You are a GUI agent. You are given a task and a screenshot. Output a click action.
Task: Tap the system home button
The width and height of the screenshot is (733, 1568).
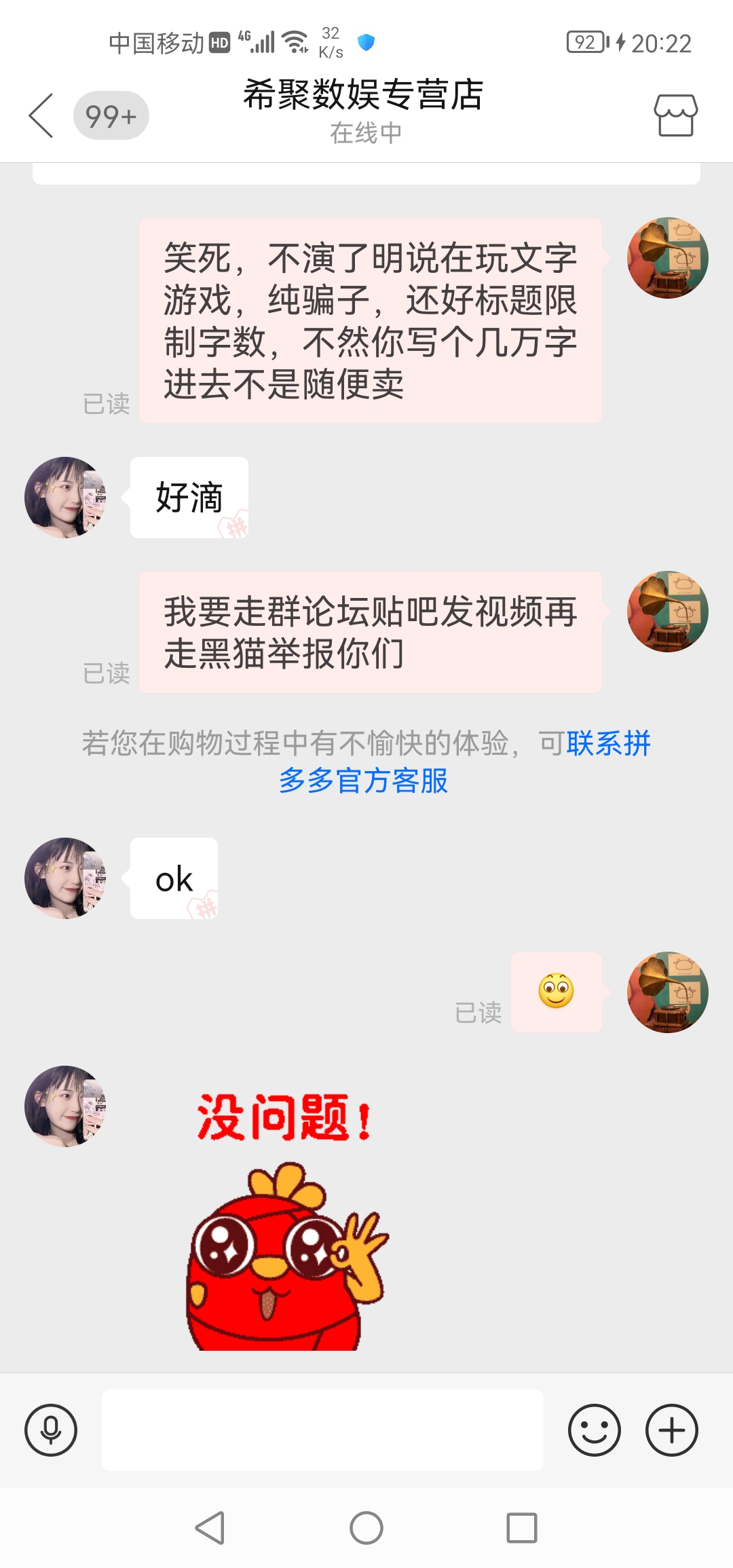coord(366,1528)
